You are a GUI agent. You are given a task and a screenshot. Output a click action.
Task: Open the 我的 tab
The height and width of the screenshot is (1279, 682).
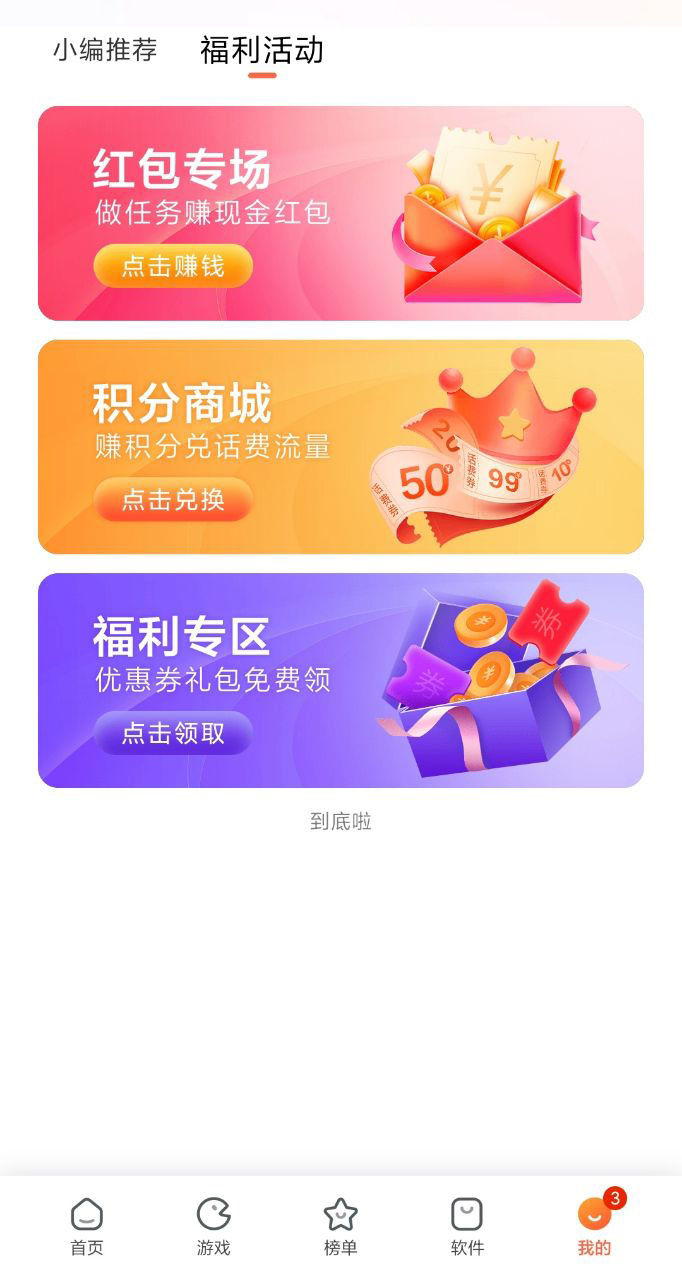tap(594, 1226)
